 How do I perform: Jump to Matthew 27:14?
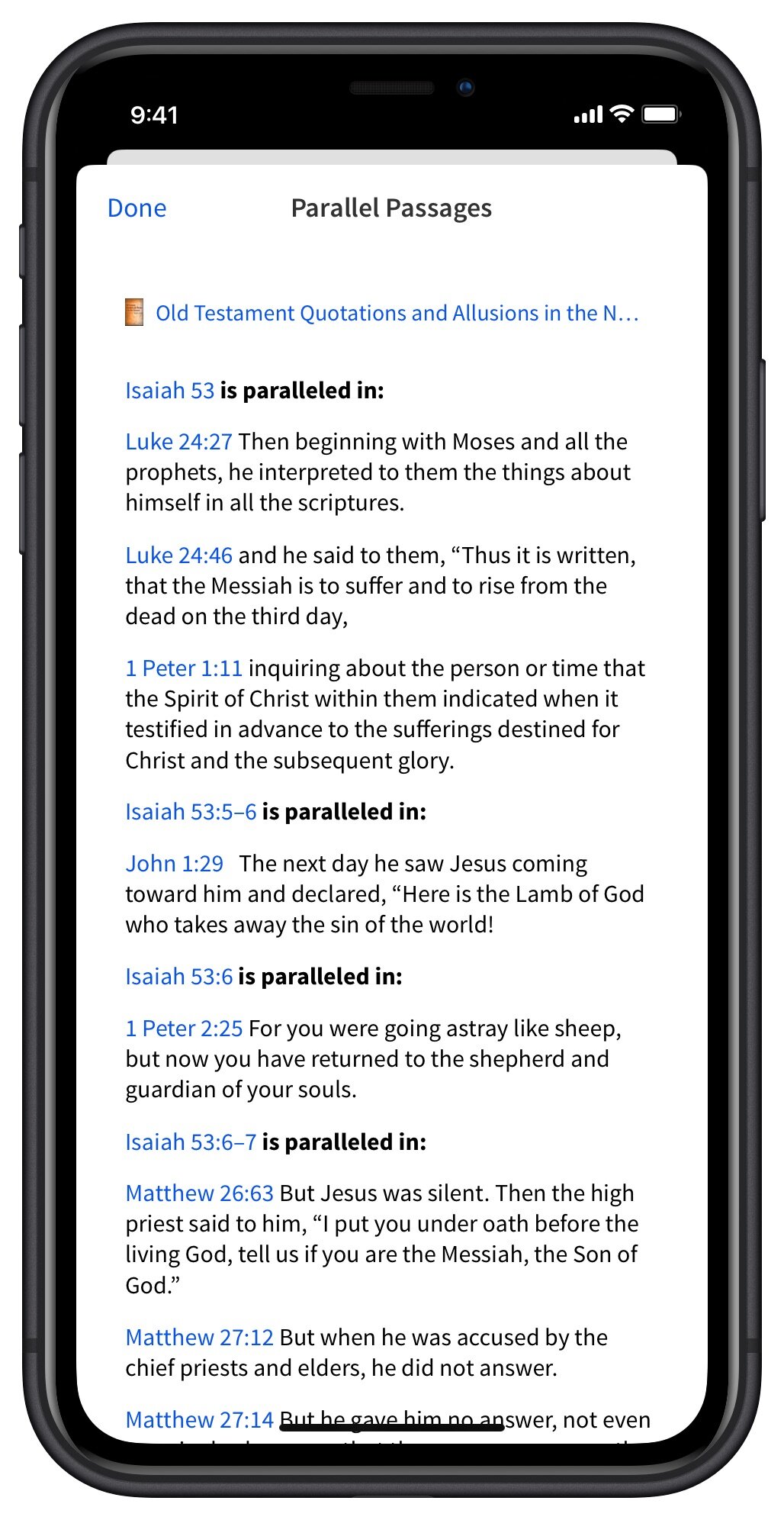click(x=200, y=1420)
